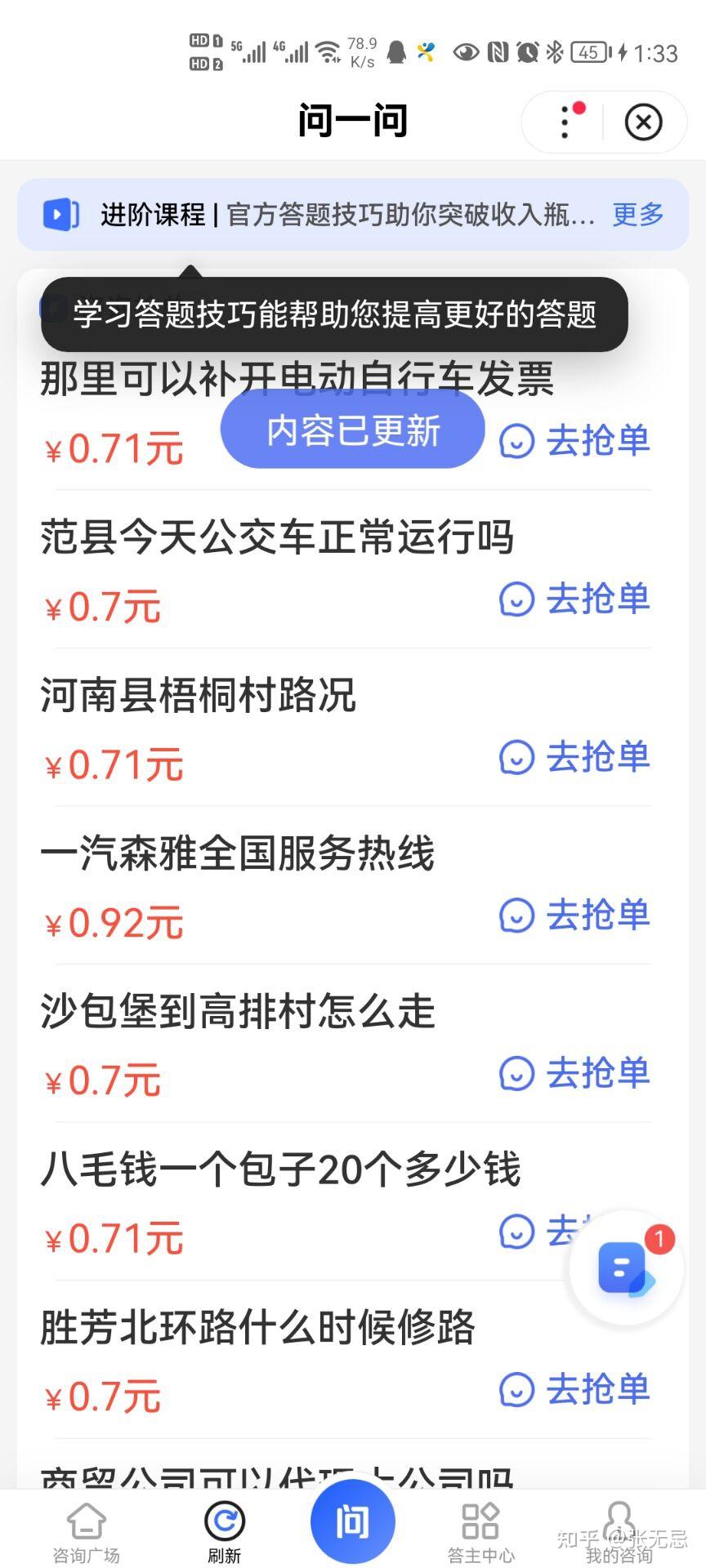
Task: Go to the 我的咨询 tab
Action: click(x=619, y=1532)
